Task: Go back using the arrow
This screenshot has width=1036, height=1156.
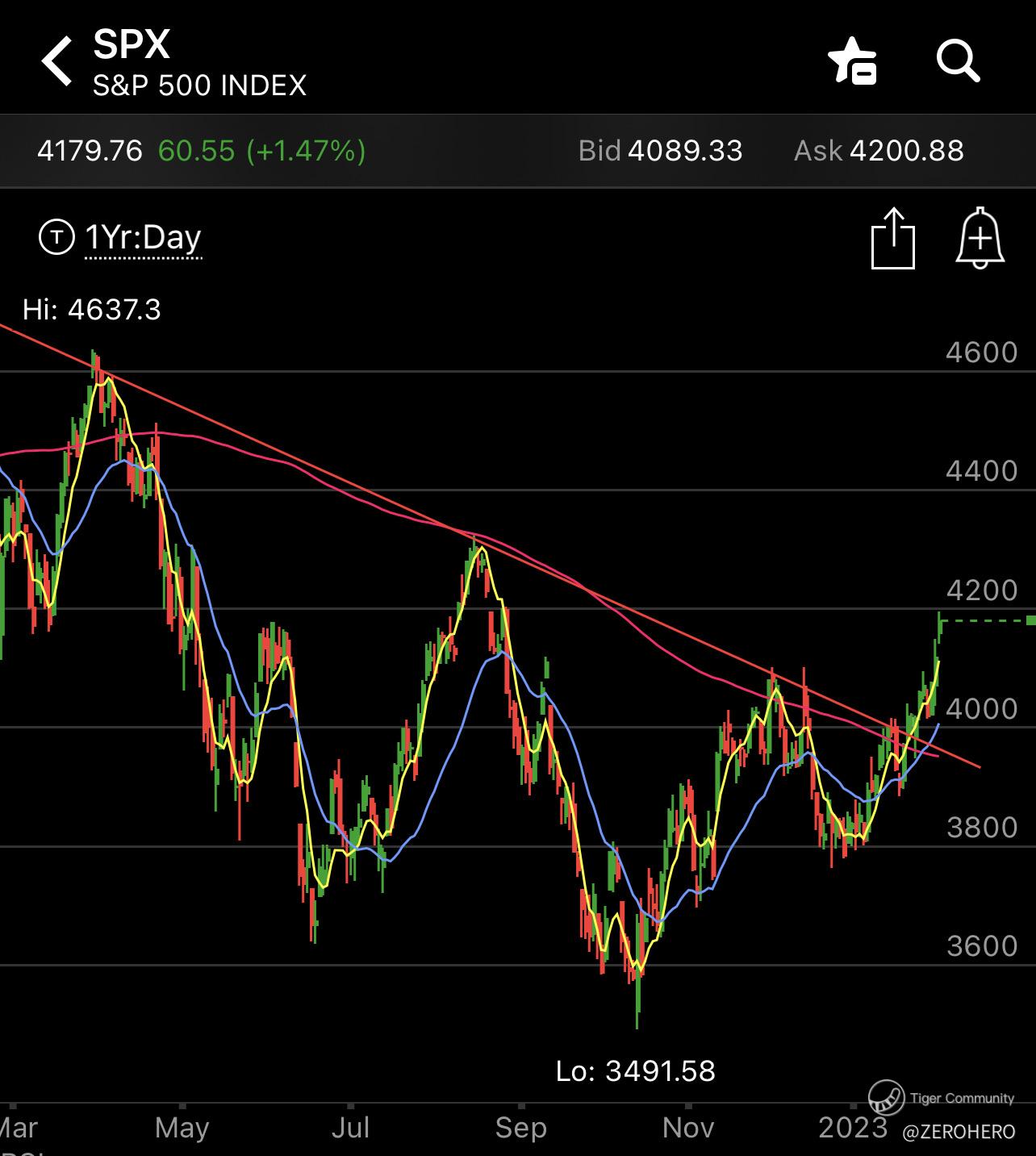Action: pyautogui.click(x=56, y=61)
